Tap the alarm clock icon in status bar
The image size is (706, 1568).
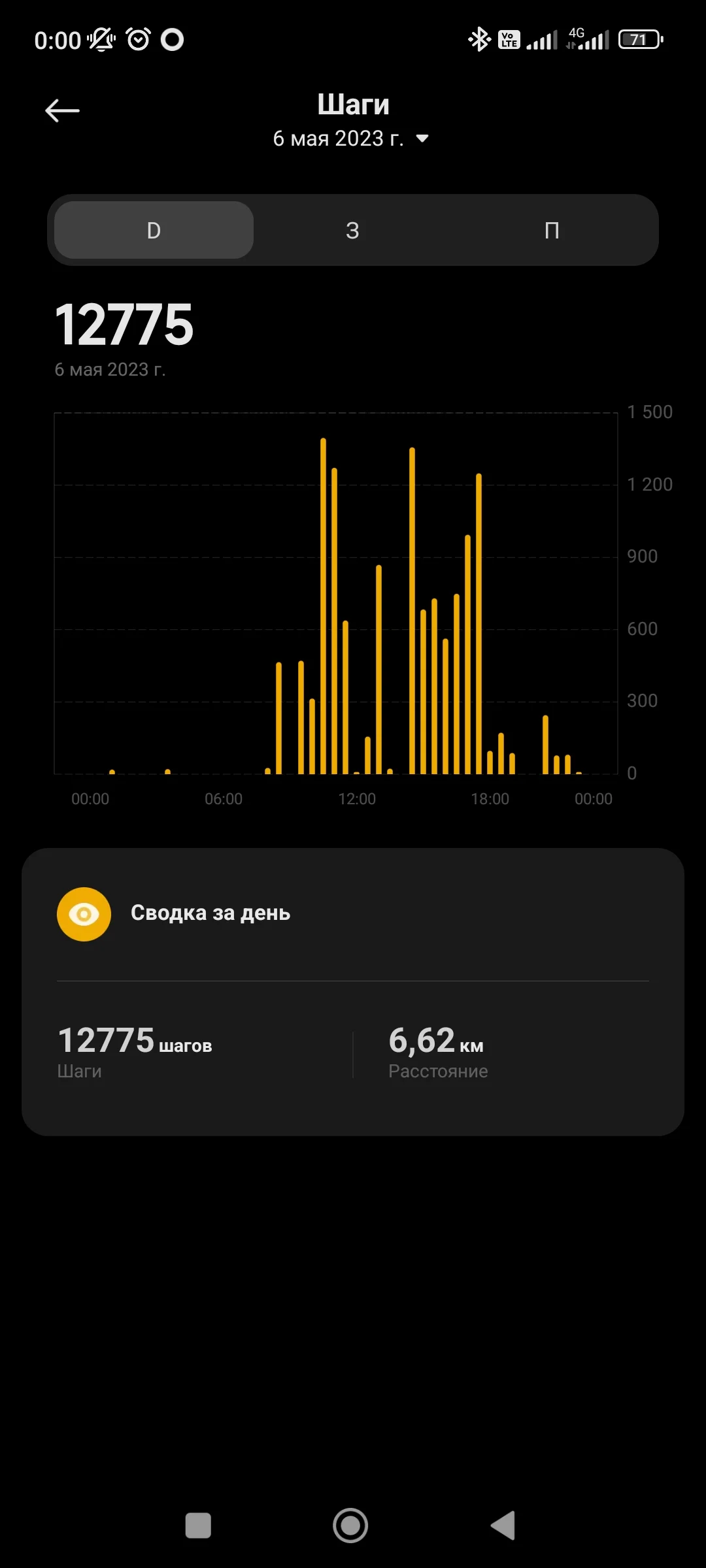137,39
